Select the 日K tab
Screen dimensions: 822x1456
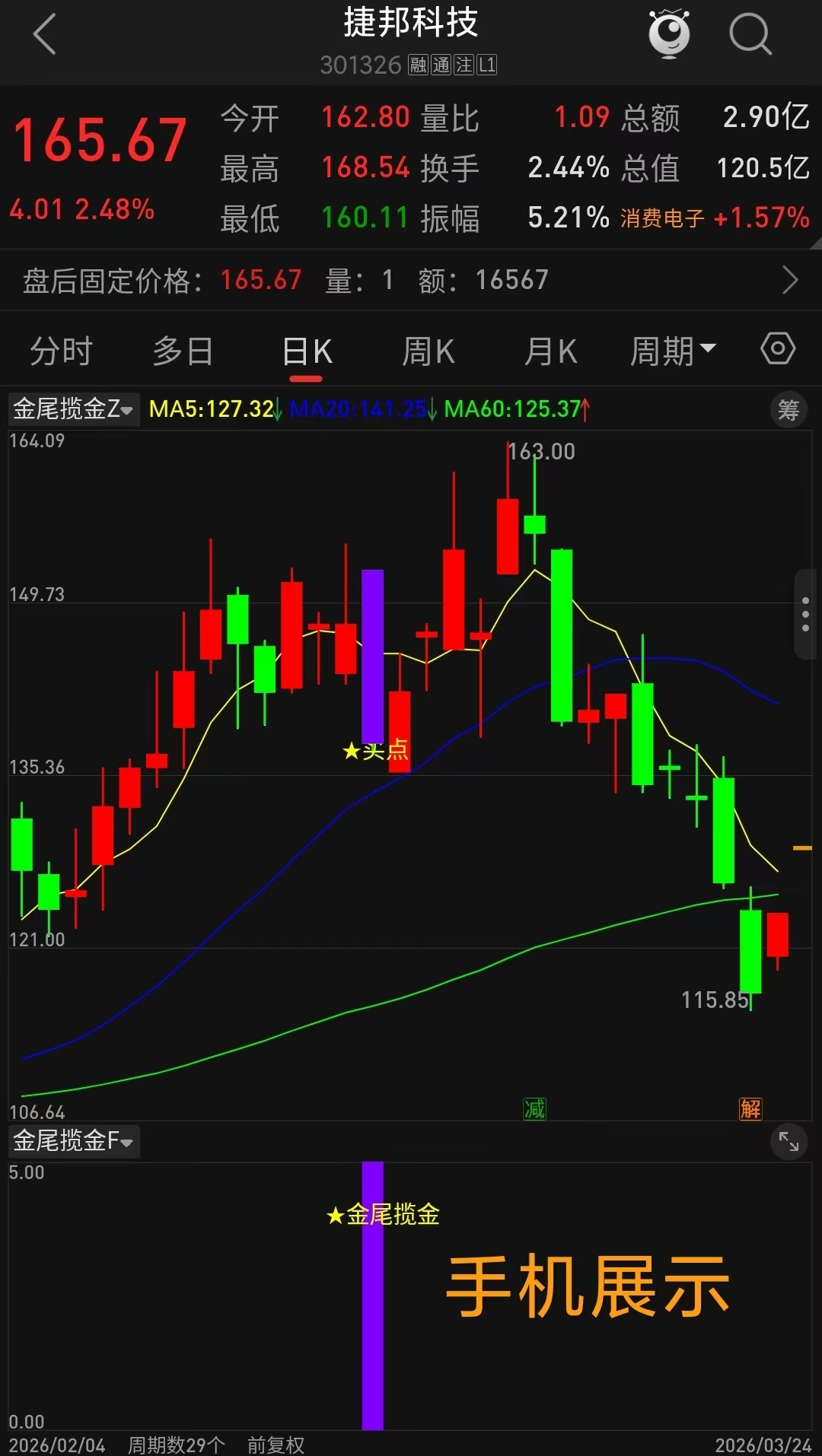[x=307, y=352]
